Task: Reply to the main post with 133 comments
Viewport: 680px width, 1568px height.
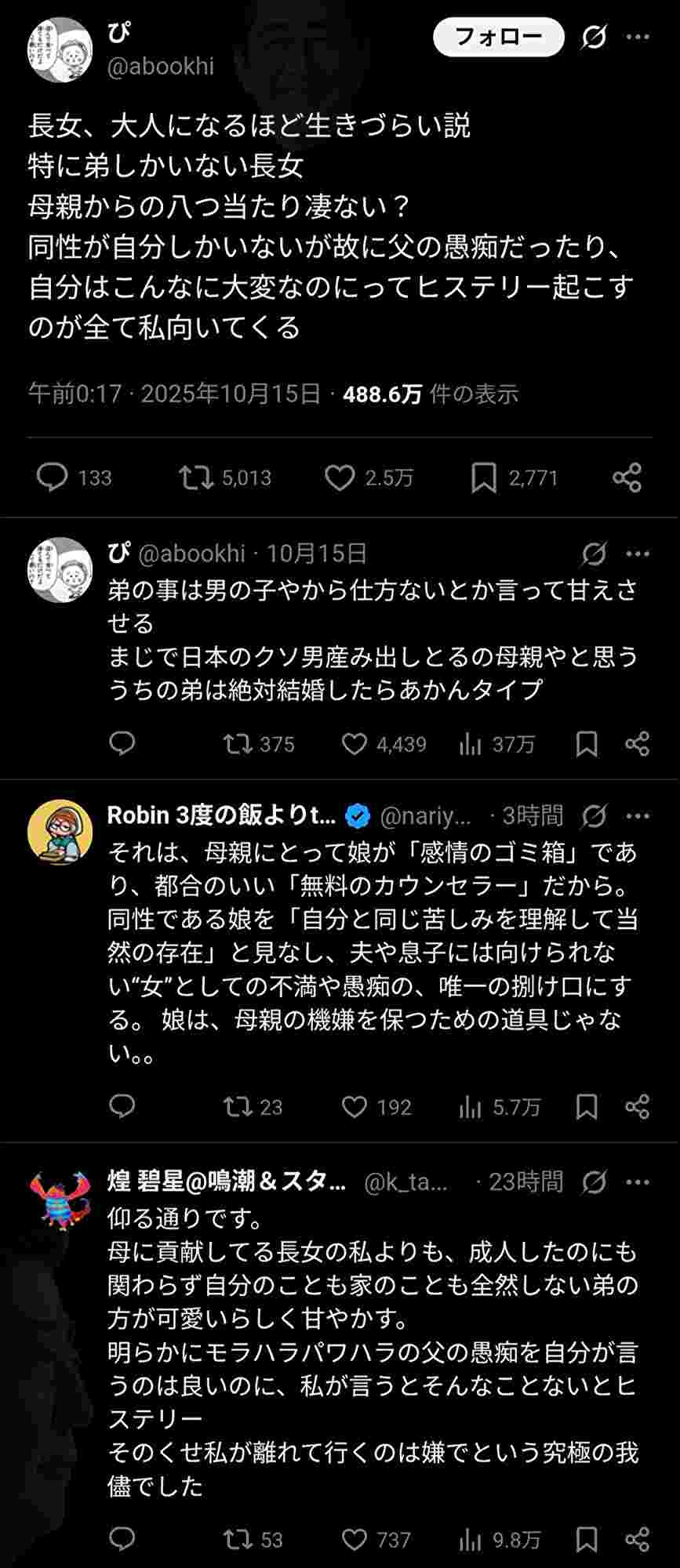Action: [x=53, y=477]
